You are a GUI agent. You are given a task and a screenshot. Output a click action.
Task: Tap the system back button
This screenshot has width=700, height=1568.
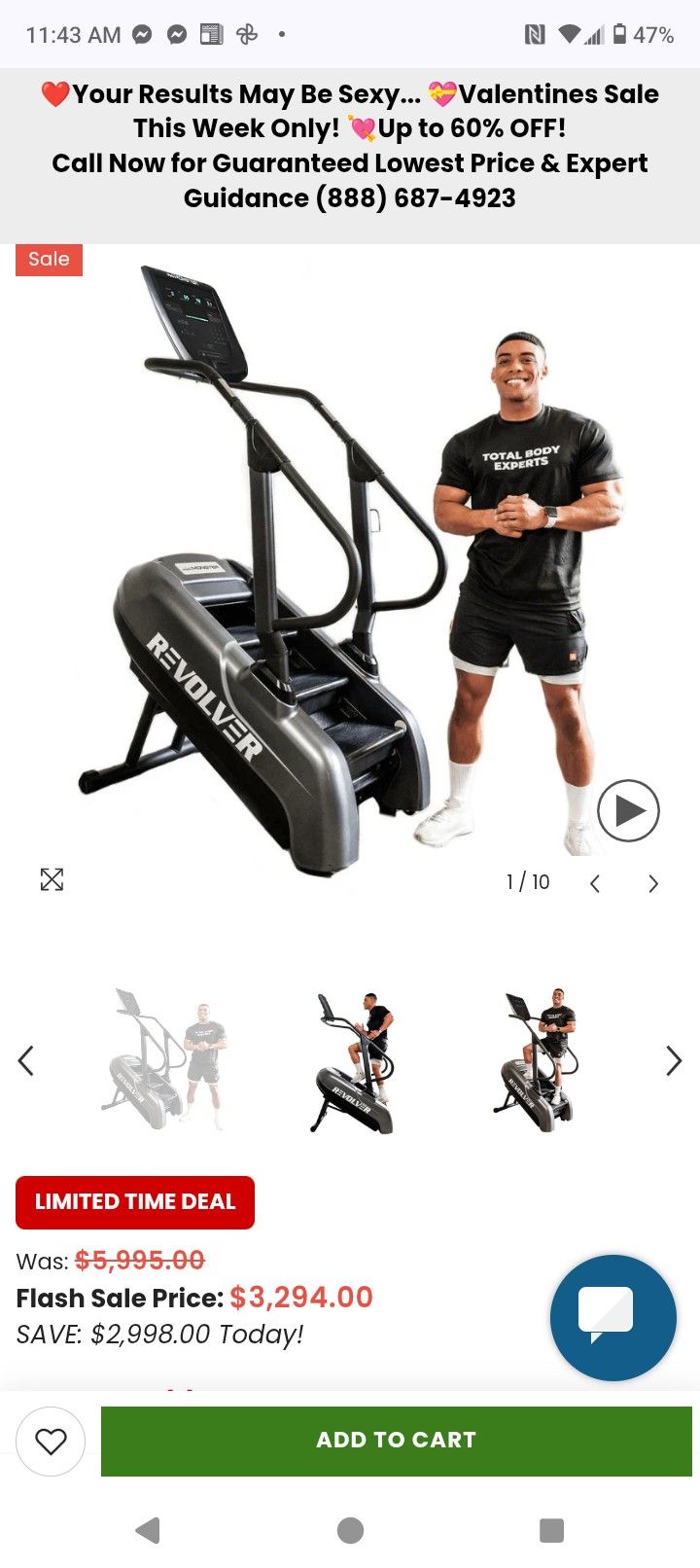(x=148, y=1530)
